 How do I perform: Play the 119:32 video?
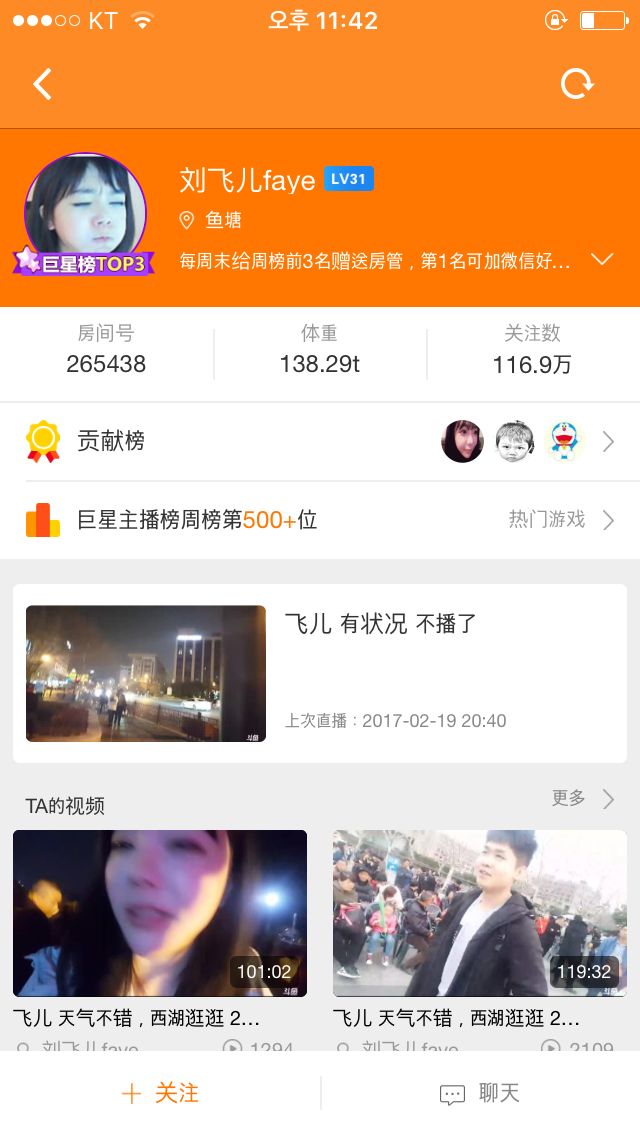click(x=480, y=913)
